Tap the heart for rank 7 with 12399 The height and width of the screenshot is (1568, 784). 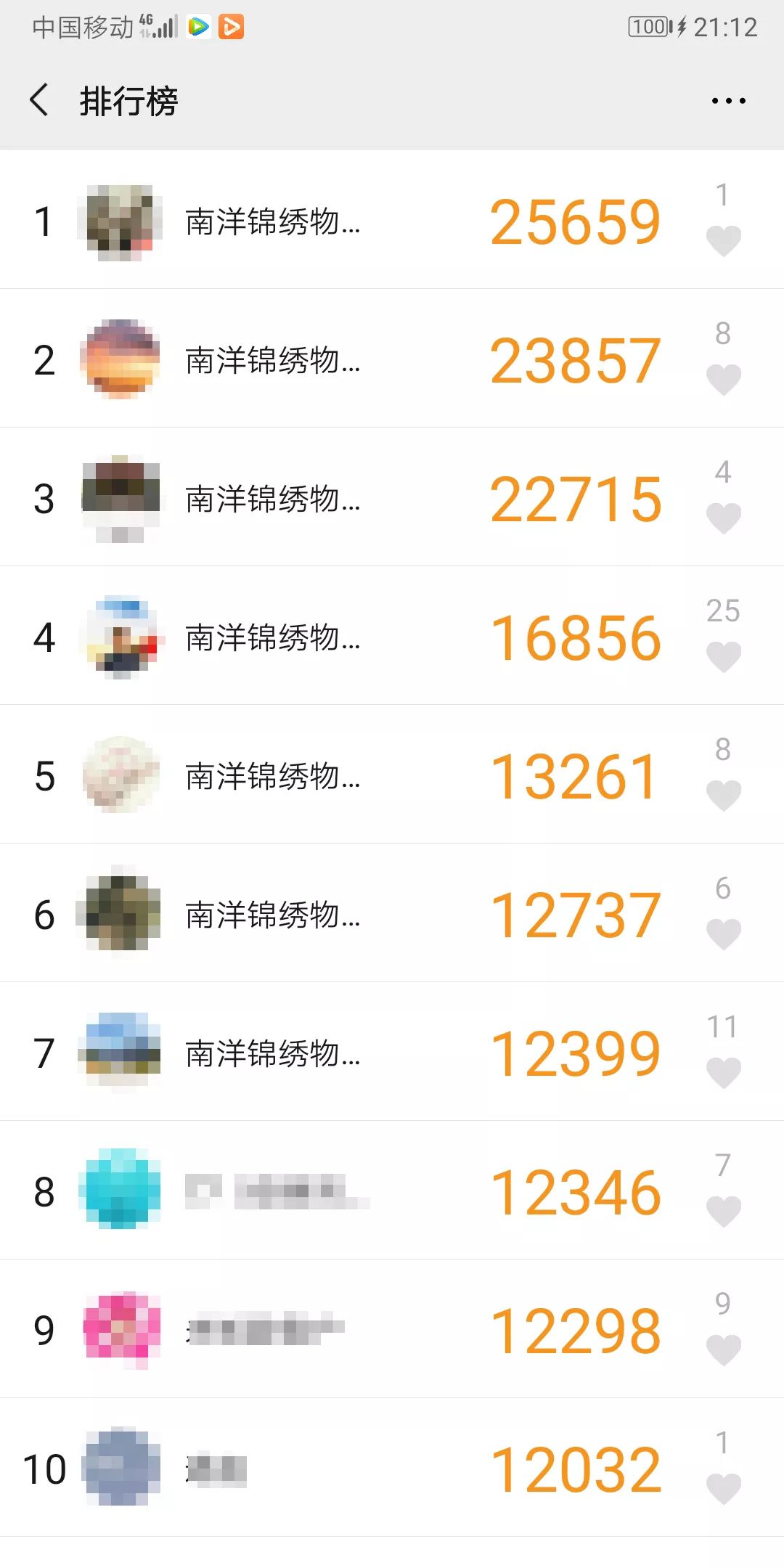723,1072
